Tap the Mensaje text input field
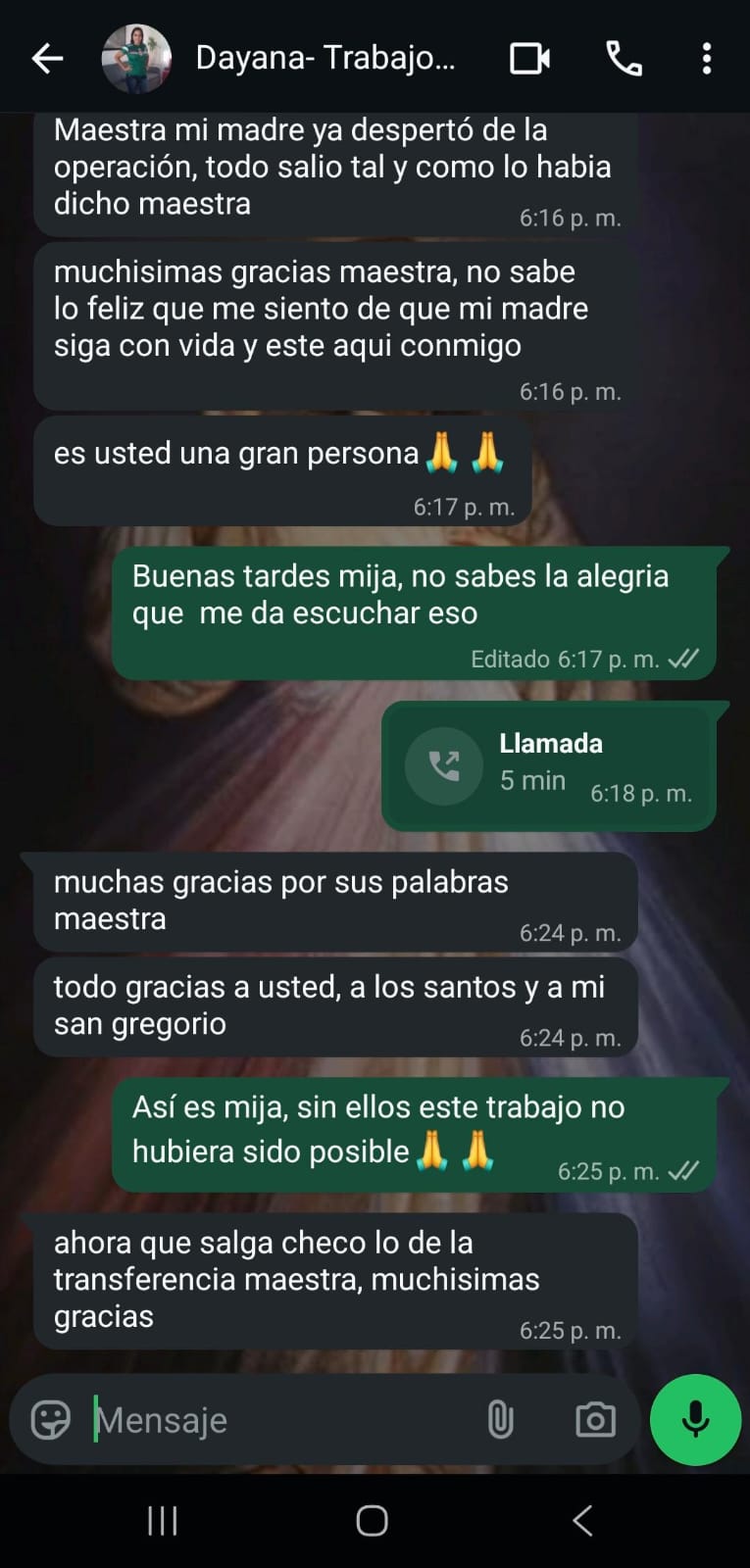Screen dimensions: 750x1568 245,1419
